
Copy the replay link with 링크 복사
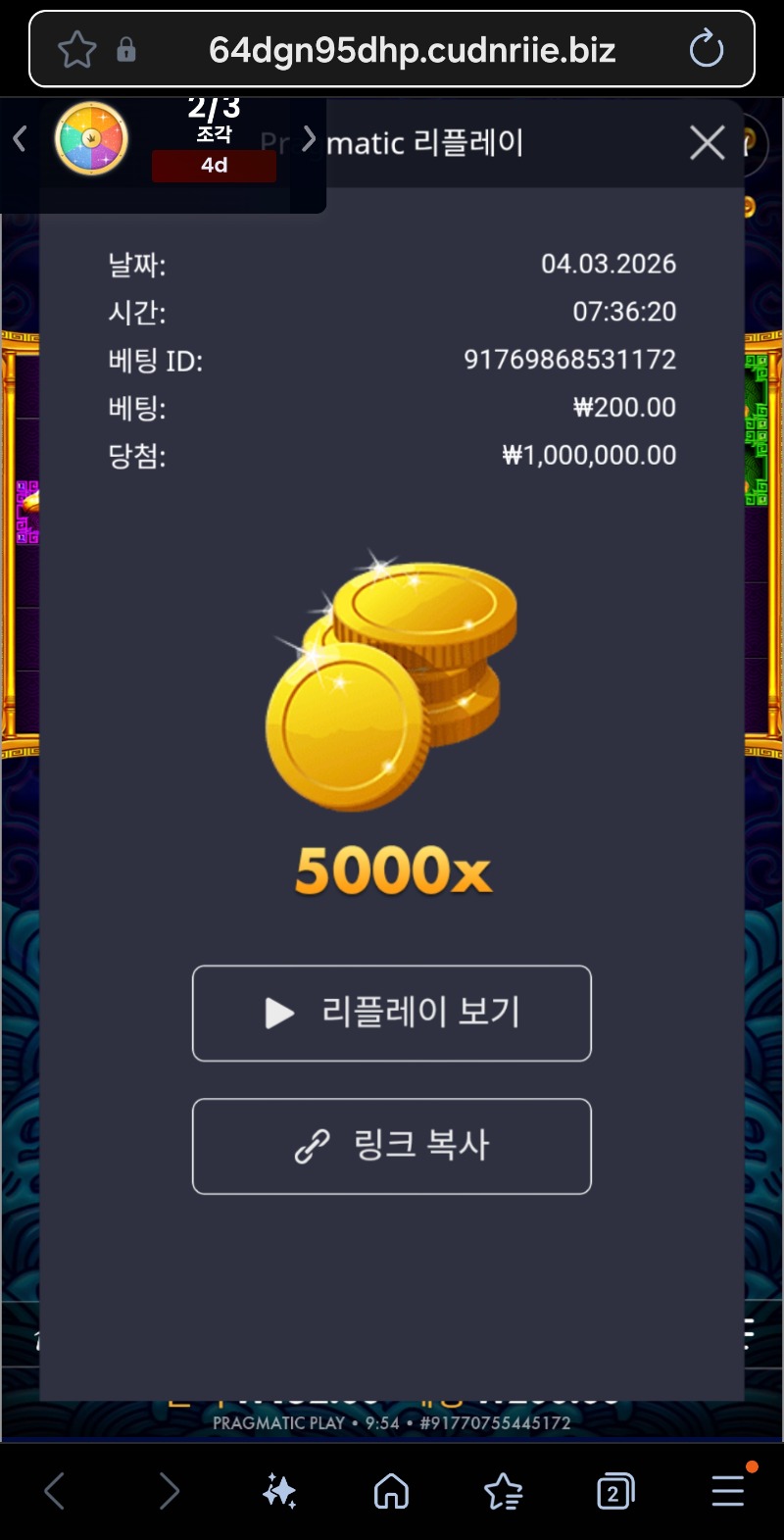[392, 1146]
